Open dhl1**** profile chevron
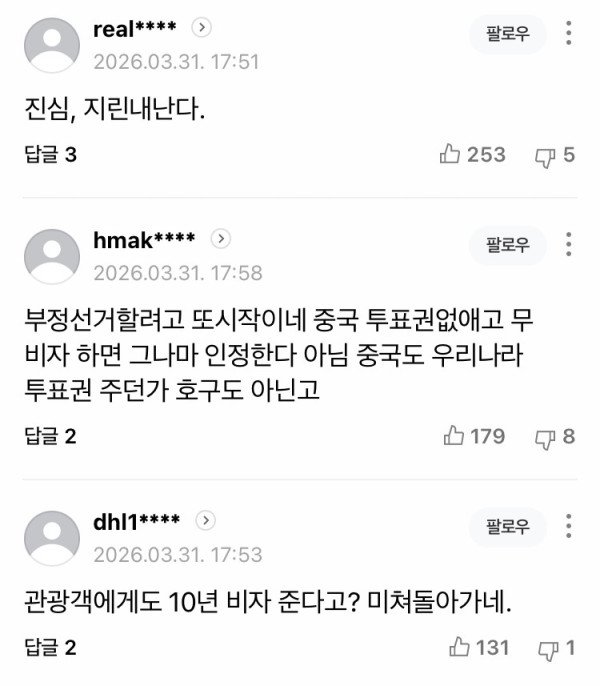 tap(205, 521)
